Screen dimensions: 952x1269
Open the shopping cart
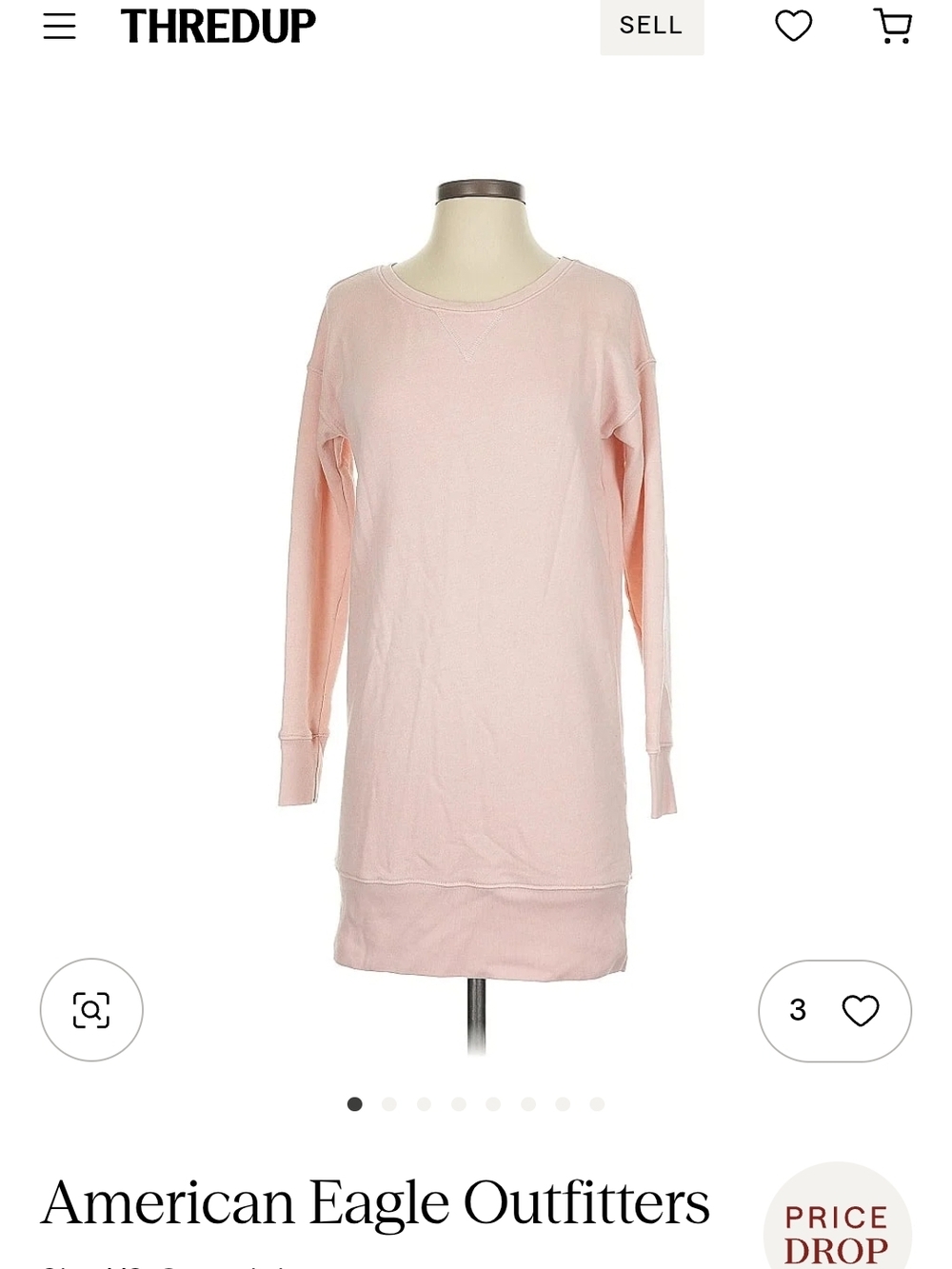tap(891, 26)
